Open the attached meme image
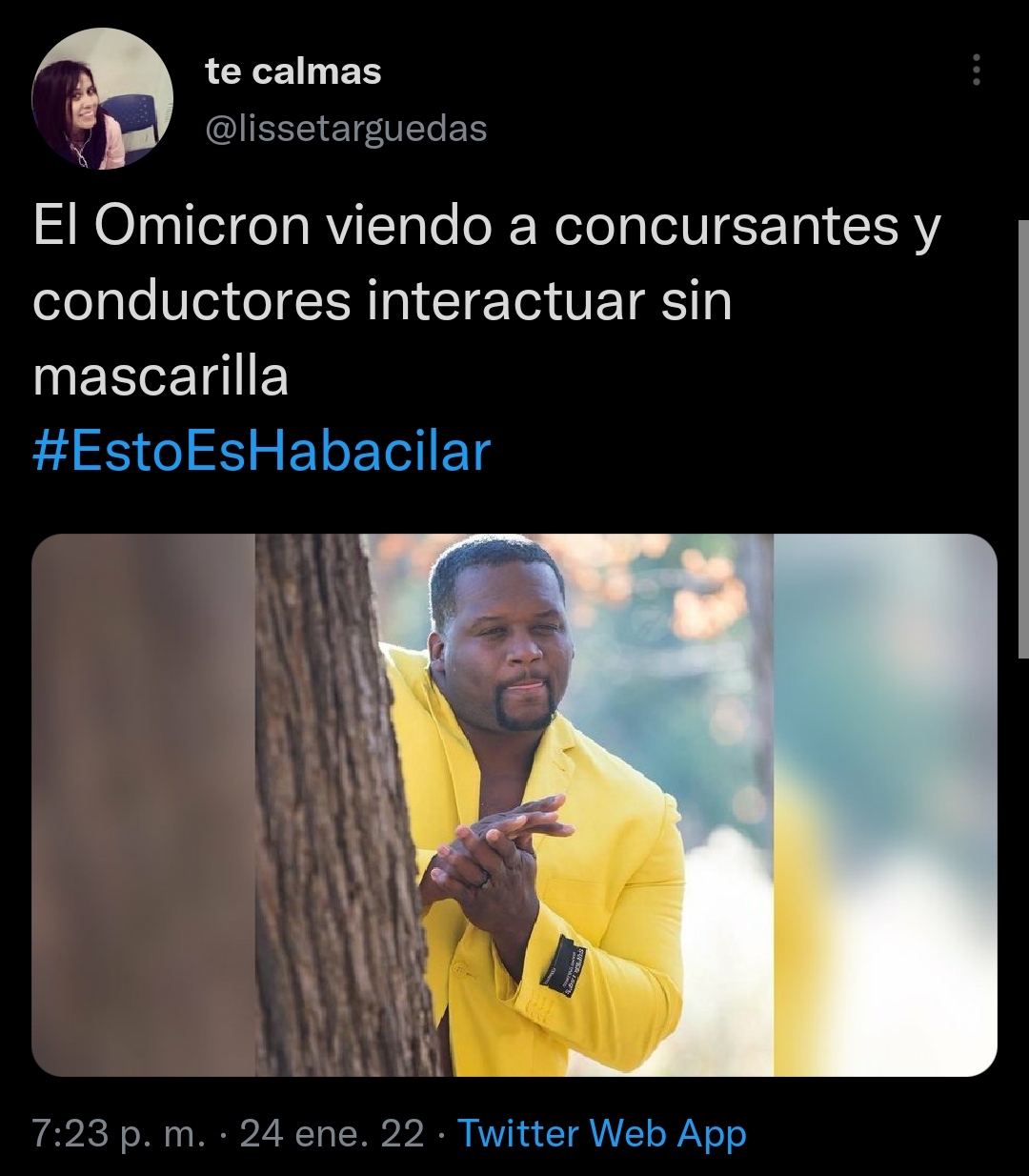This screenshot has height=1176, width=1029. tap(514, 805)
